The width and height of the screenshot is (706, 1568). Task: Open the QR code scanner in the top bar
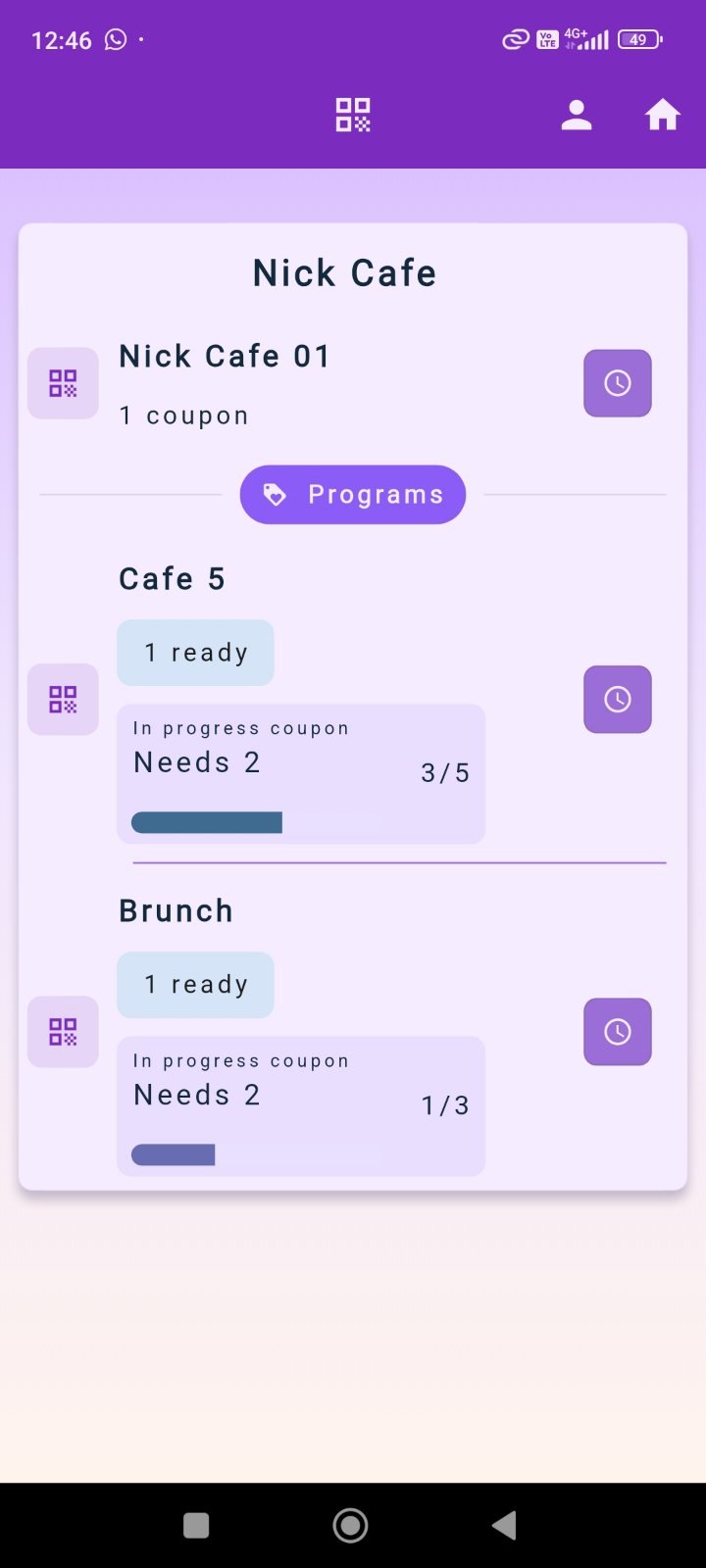tap(352, 114)
